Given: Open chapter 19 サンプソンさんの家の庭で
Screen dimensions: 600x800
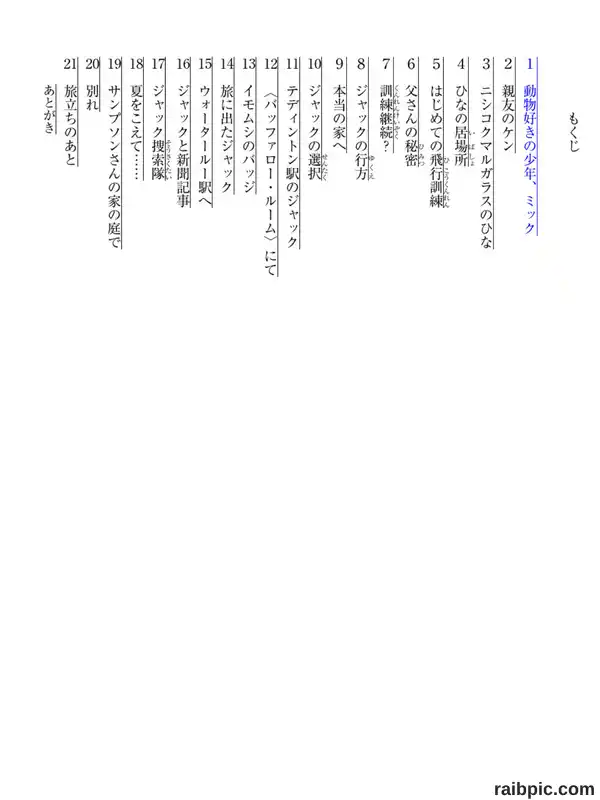Looking at the screenshot, I should (115, 153).
